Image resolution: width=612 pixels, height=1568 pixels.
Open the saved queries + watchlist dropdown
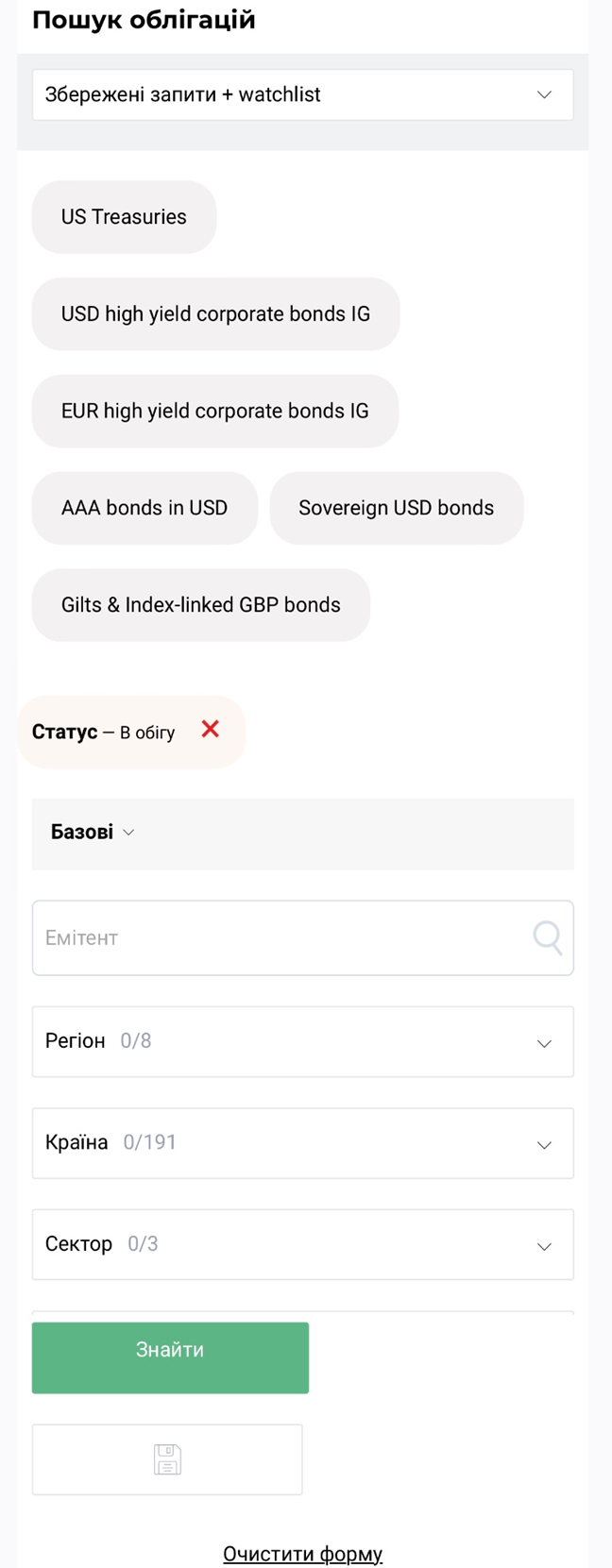click(x=302, y=94)
